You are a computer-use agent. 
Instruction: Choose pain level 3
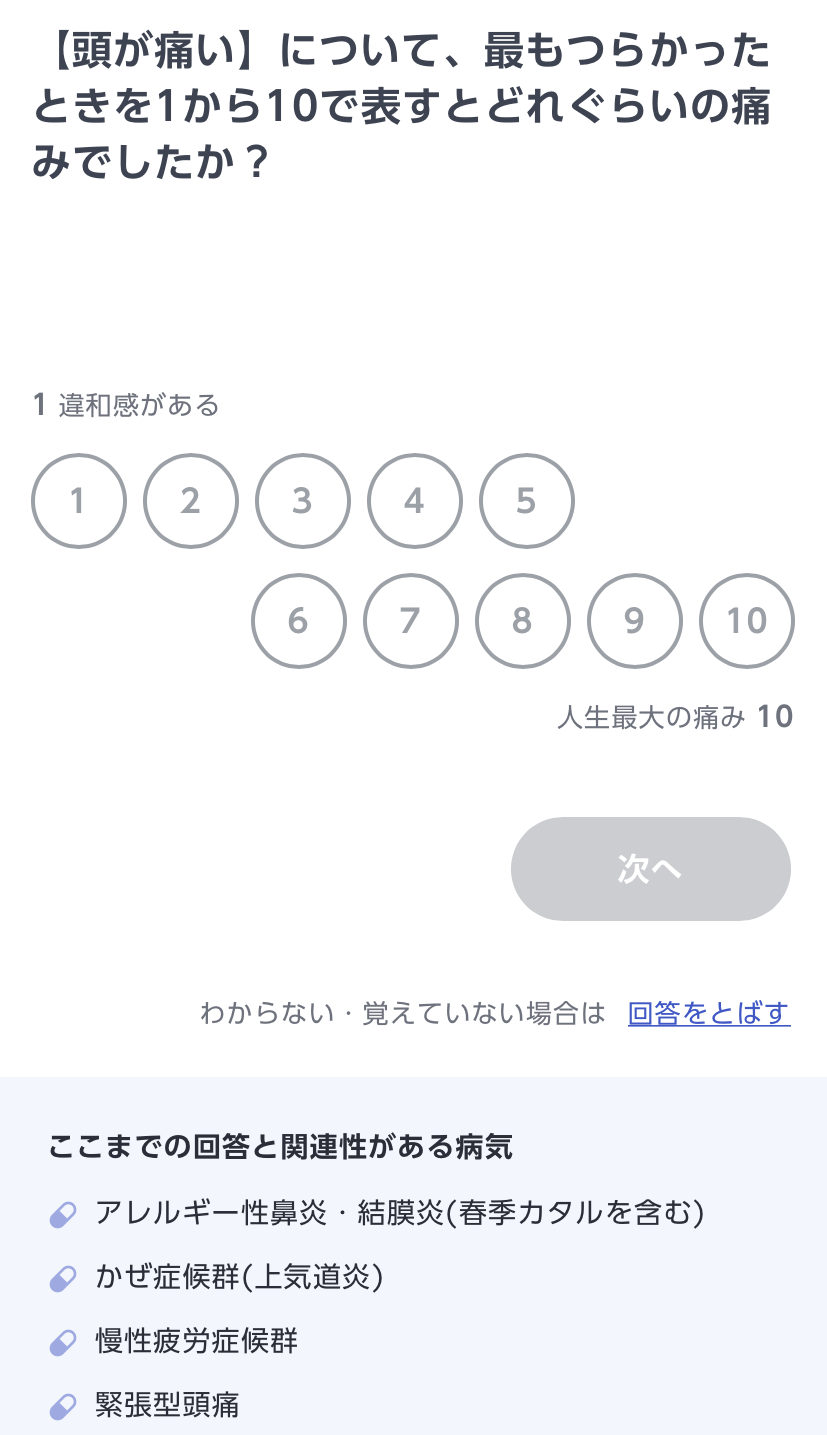pos(303,501)
